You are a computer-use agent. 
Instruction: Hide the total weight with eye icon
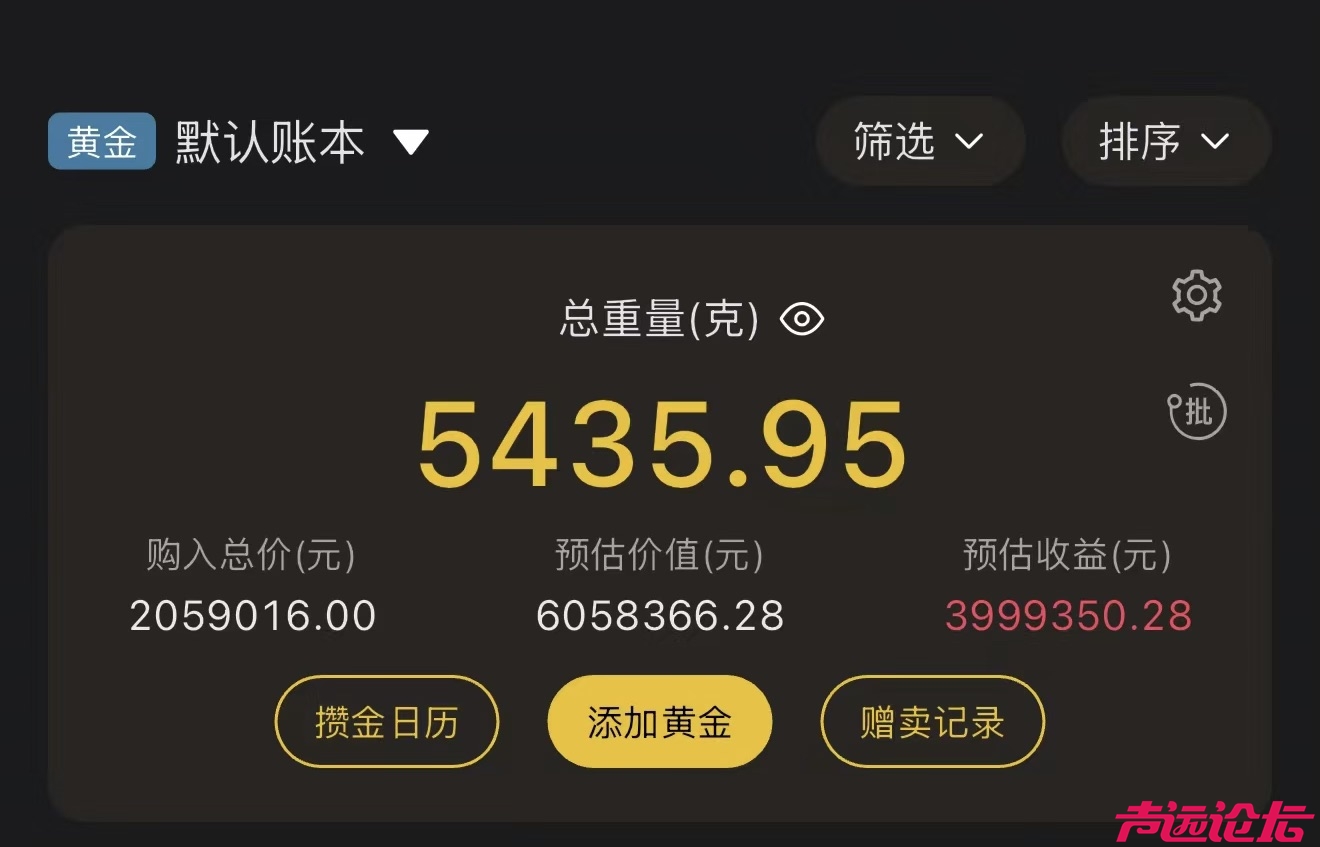point(802,320)
